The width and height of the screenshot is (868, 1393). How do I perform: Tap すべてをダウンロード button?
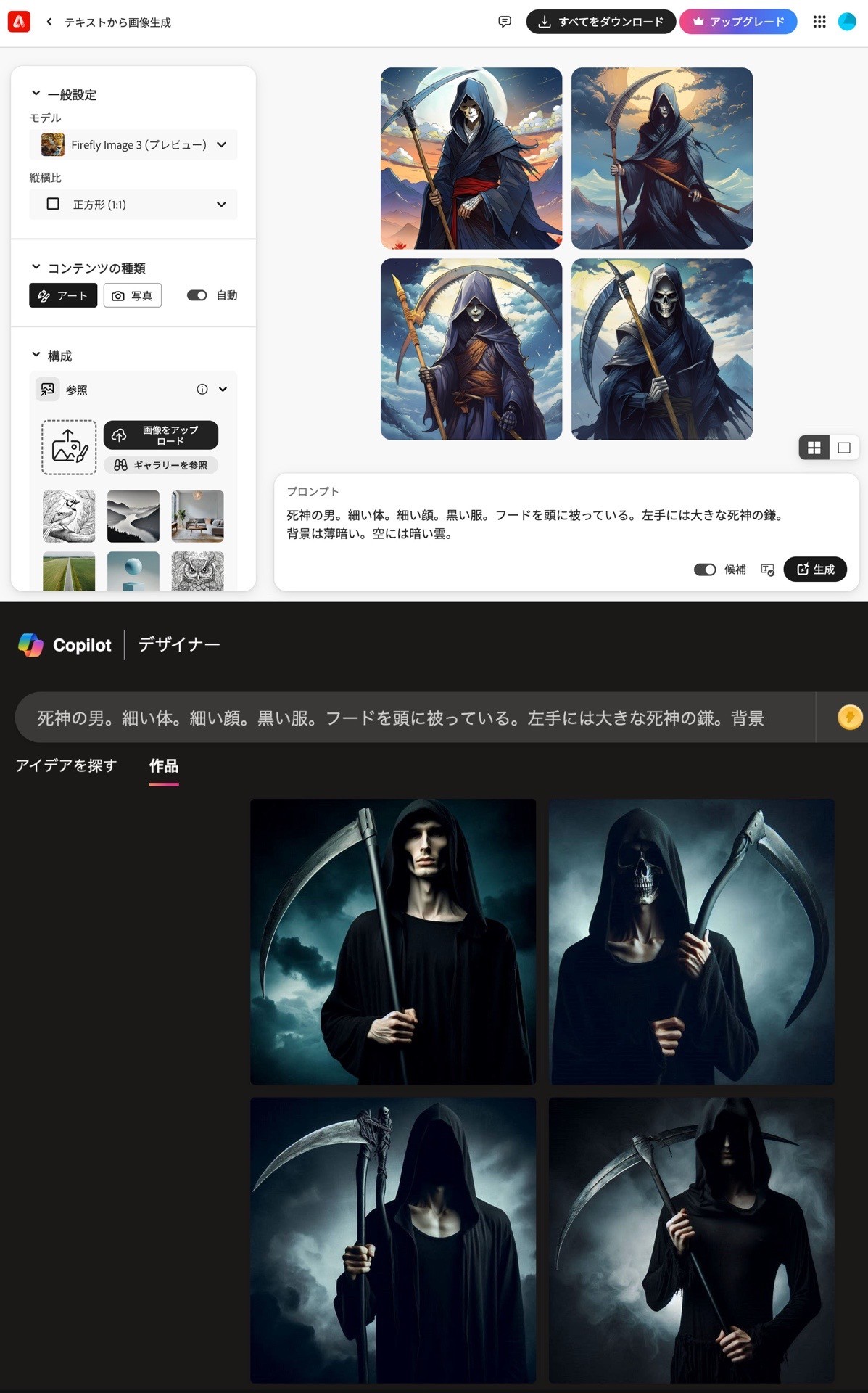click(600, 22)
